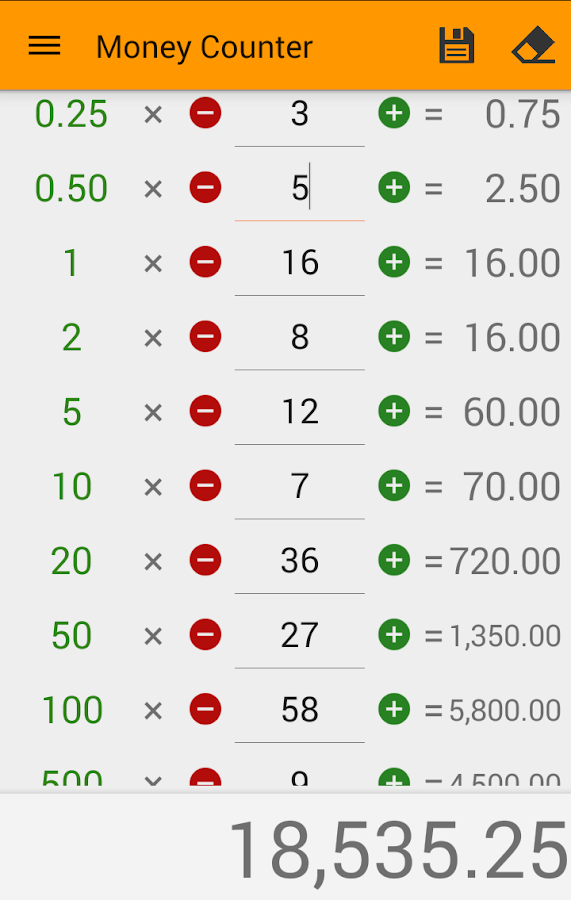Edit the quantity field for 0.50
This screenshot has width=571, height=900.
click(300, 189)
